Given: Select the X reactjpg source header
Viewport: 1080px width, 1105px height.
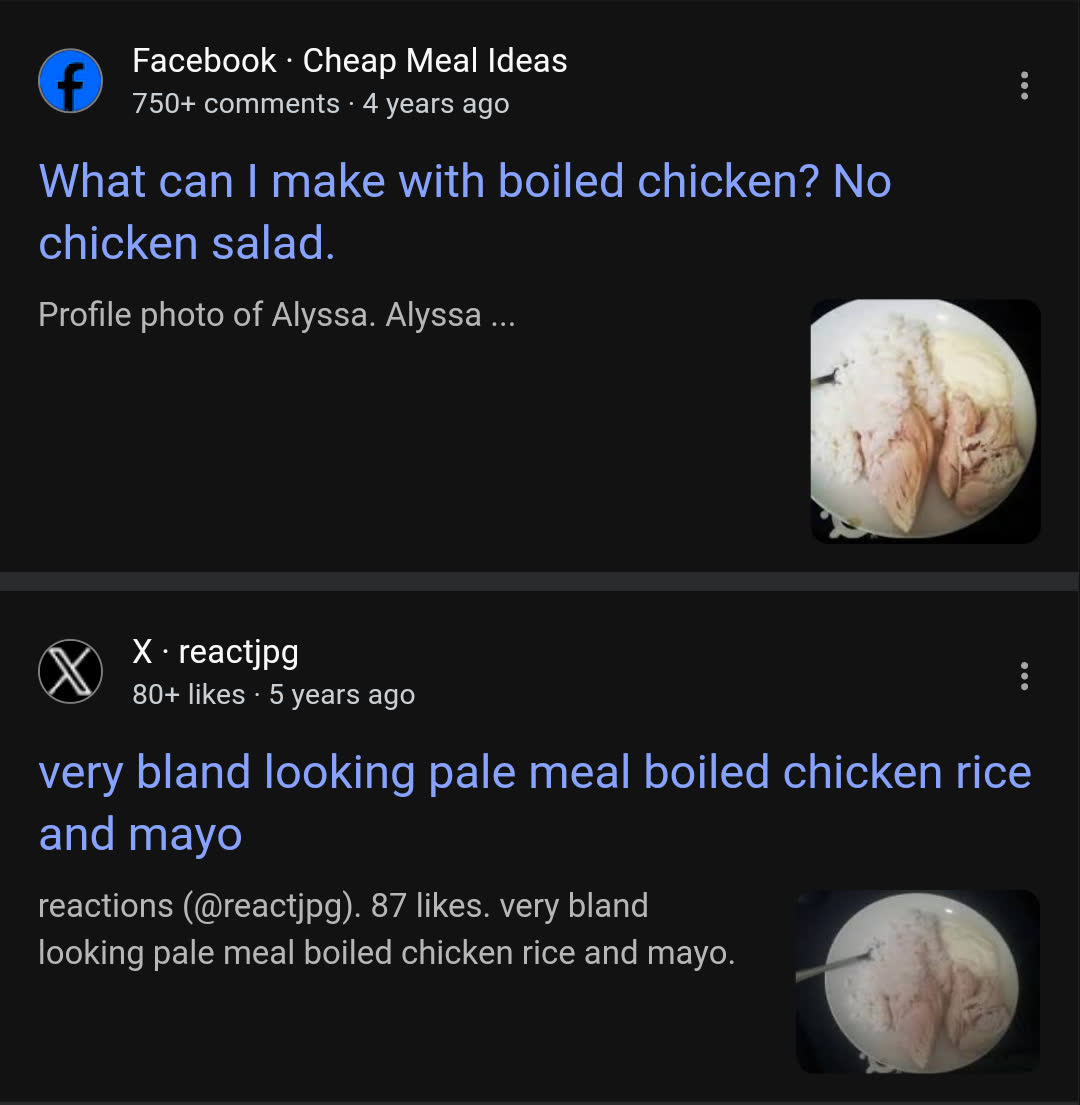Looking at the screenshot, I should [x=215, y=653].
